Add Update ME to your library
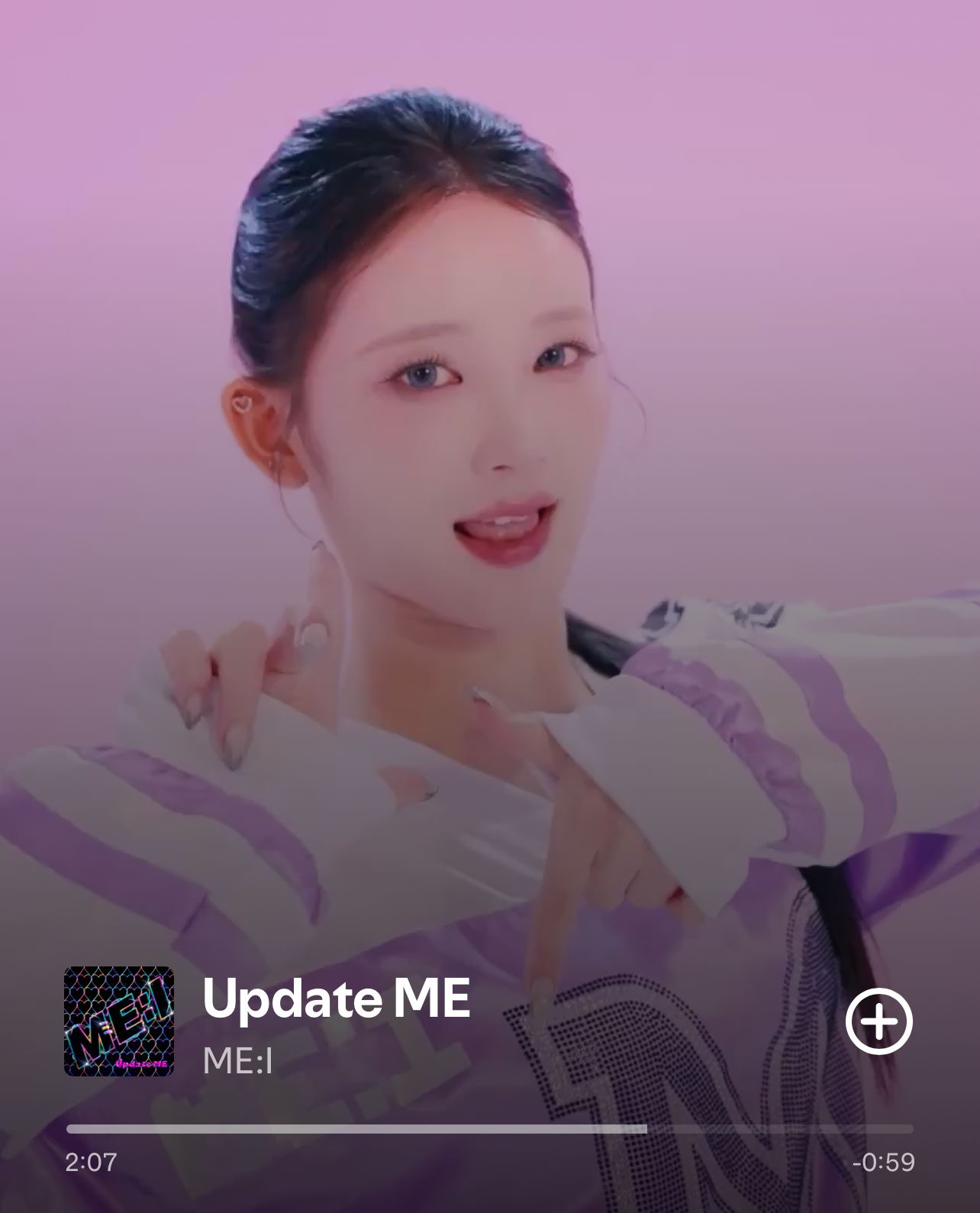This screenshot has height=1213, width=980. (878, 1021)
